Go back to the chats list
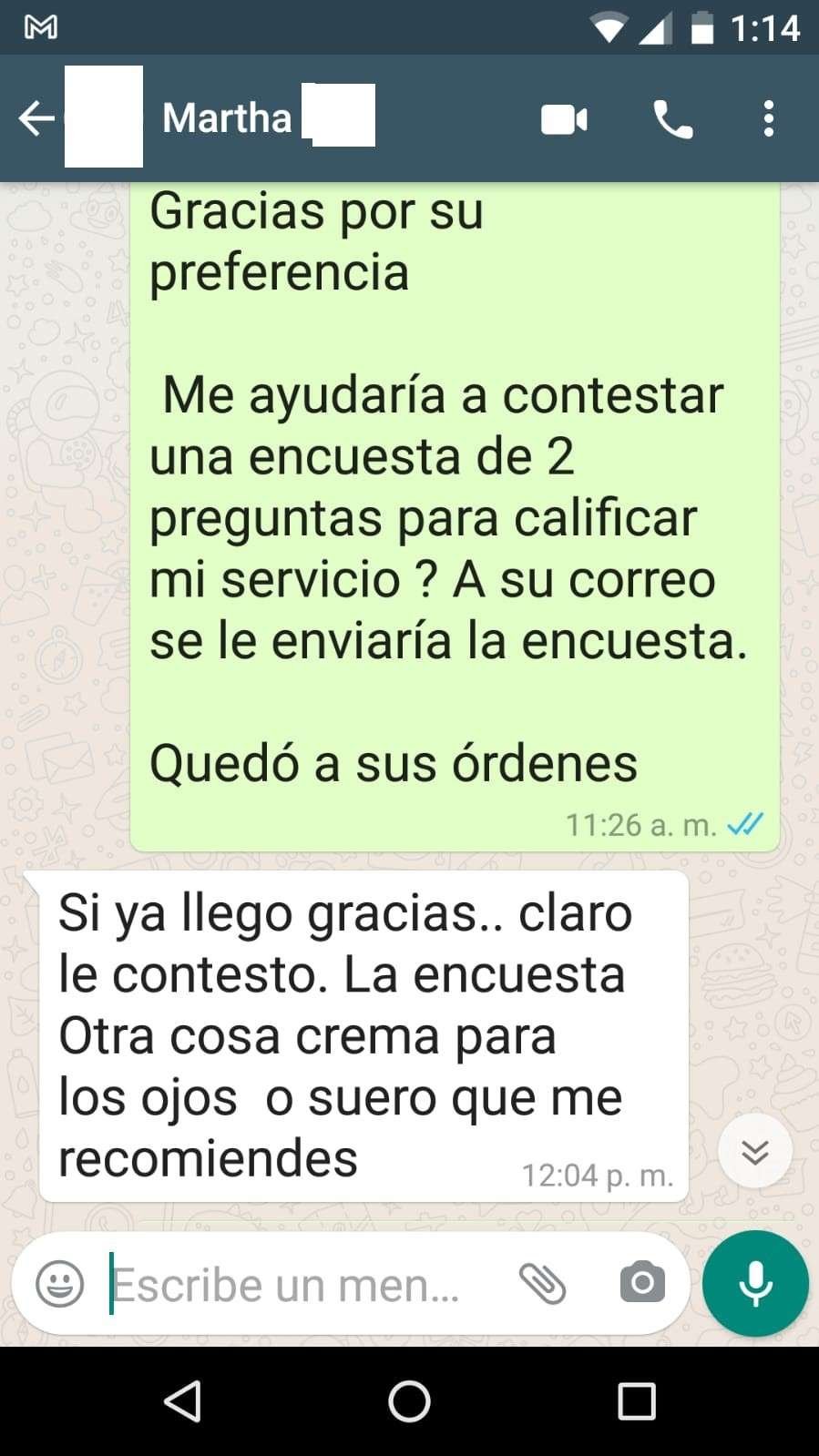 (x=36, y=118)
